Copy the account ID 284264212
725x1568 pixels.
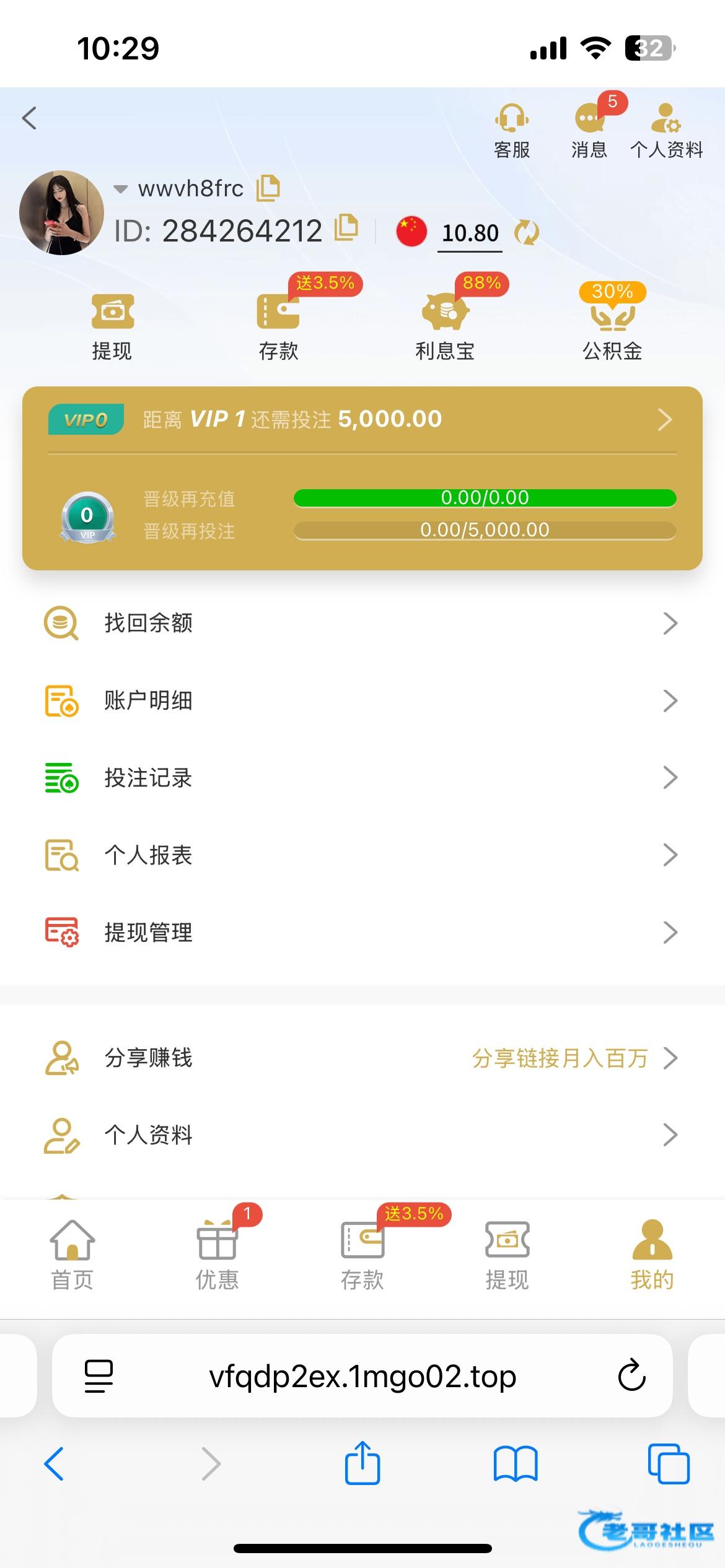tap(346, 229)
